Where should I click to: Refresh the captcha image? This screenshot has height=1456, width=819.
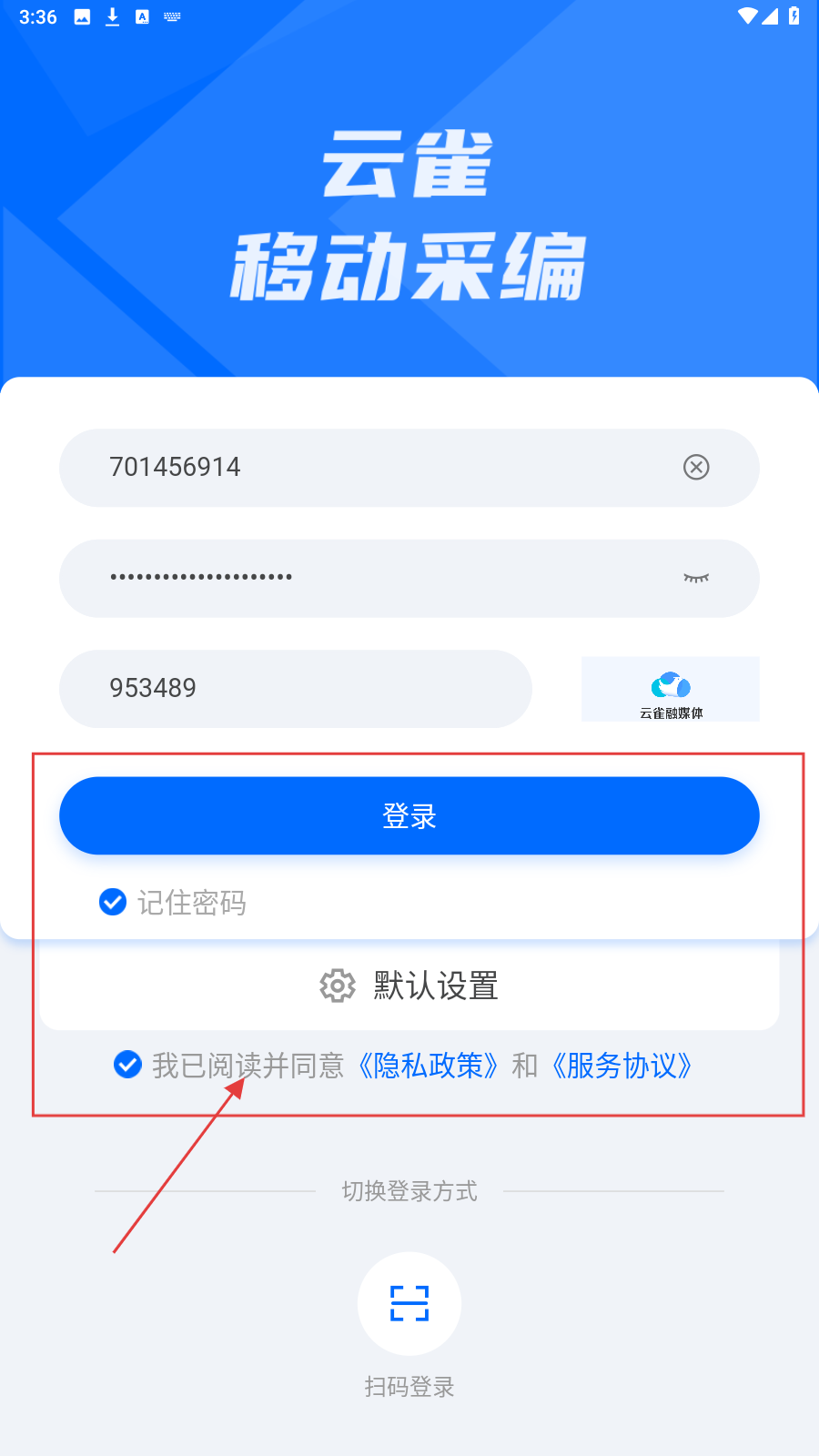pyautogui.click(x=671, y=690)
